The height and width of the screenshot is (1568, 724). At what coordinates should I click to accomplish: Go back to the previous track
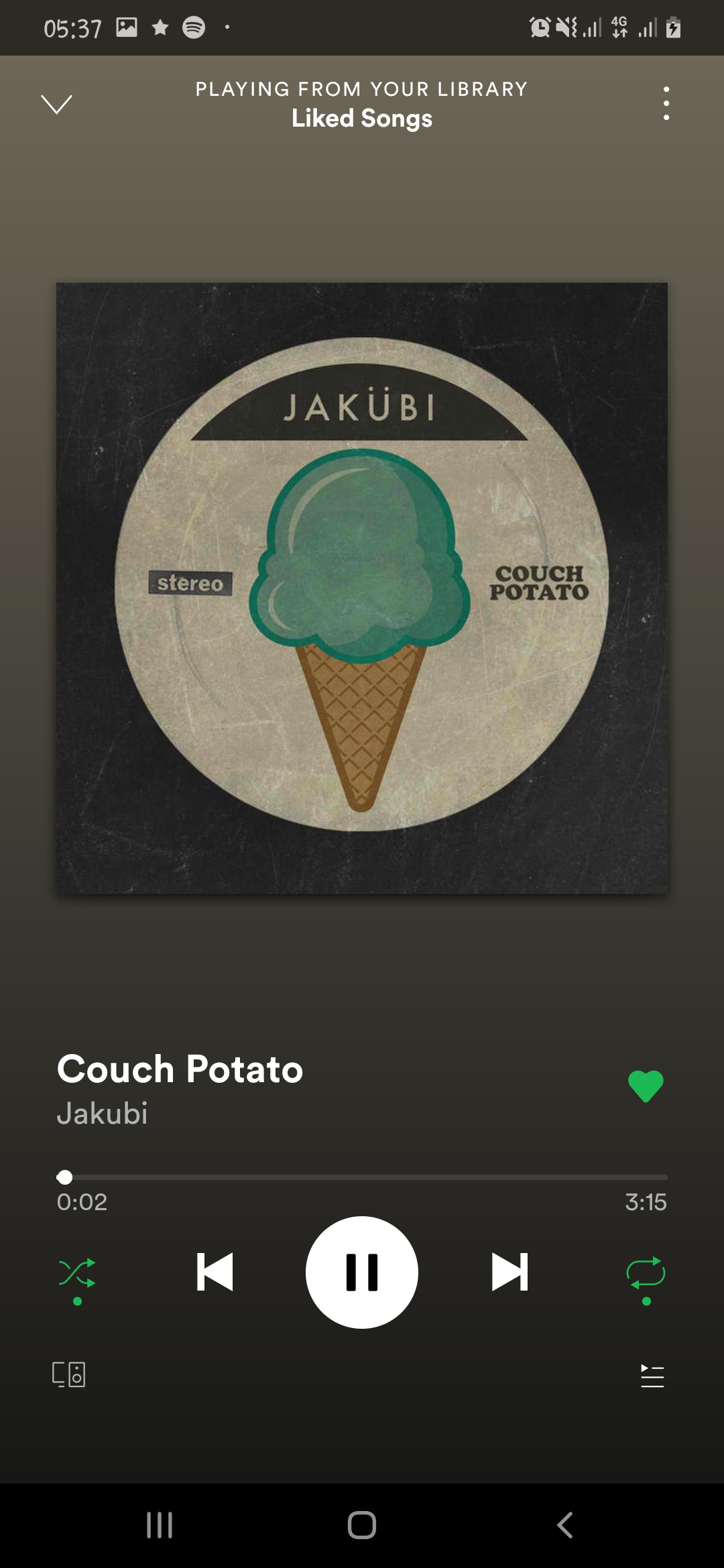(x=215, y=1272)
